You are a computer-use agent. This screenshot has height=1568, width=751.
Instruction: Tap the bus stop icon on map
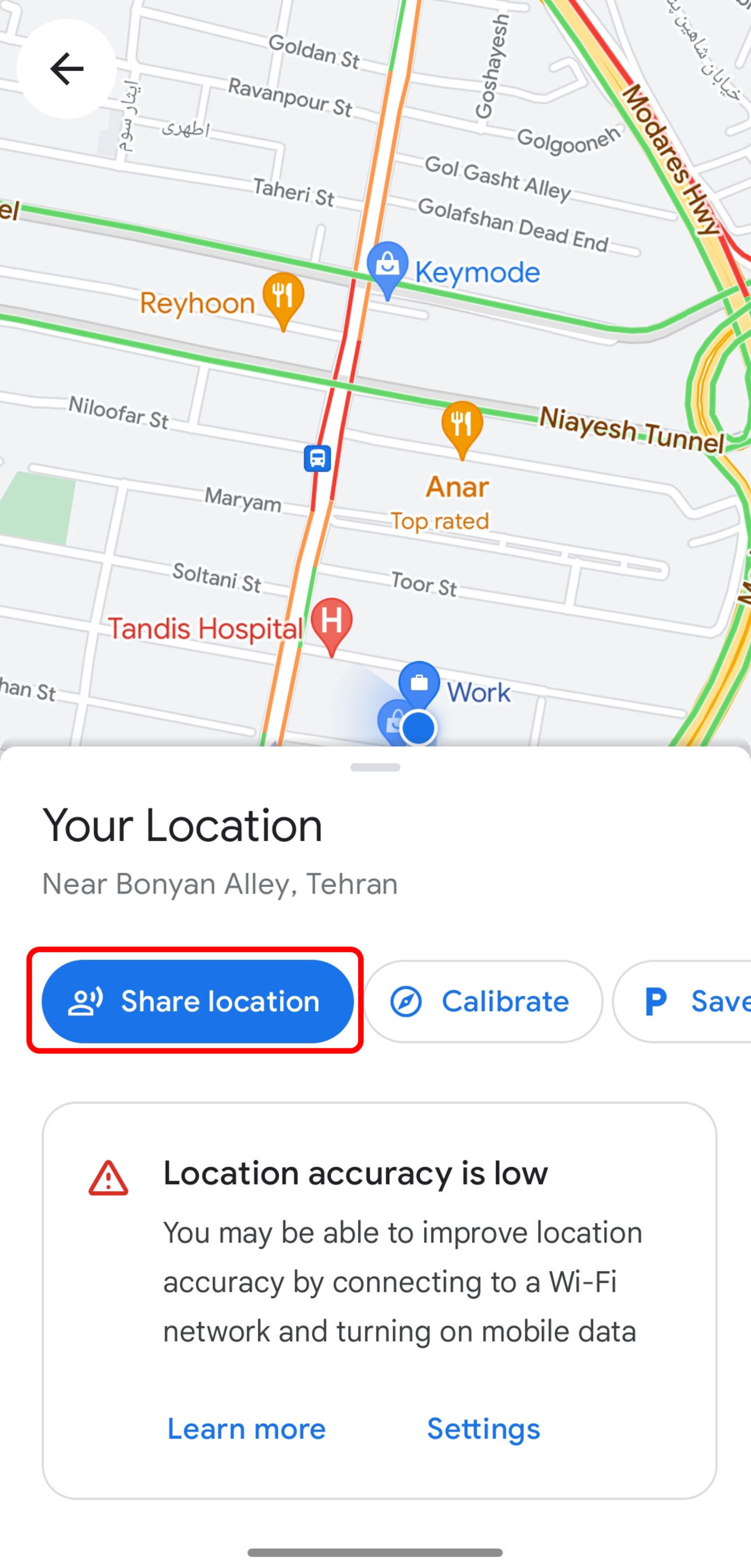317,458
